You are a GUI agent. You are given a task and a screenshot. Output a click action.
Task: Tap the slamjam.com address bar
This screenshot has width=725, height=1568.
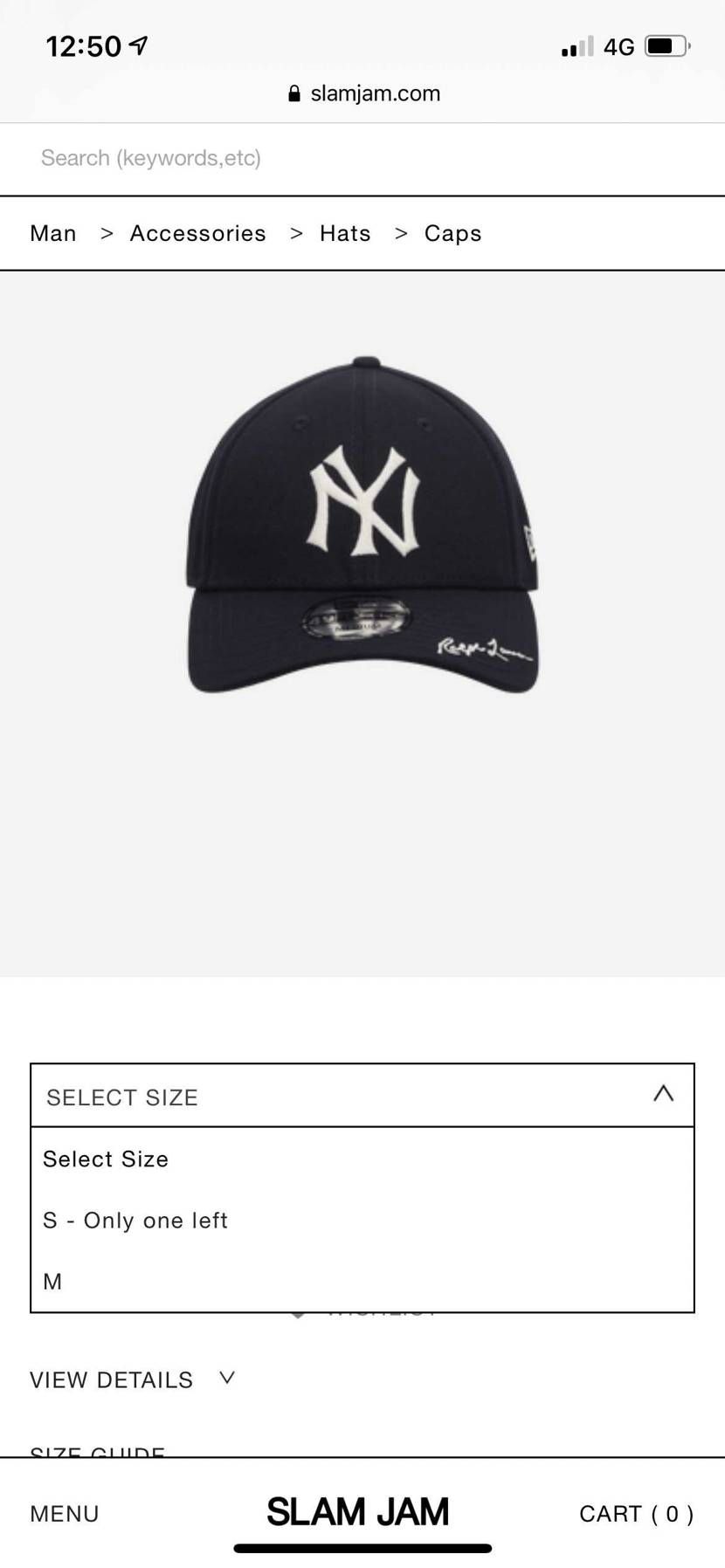(x=364, y=93)
